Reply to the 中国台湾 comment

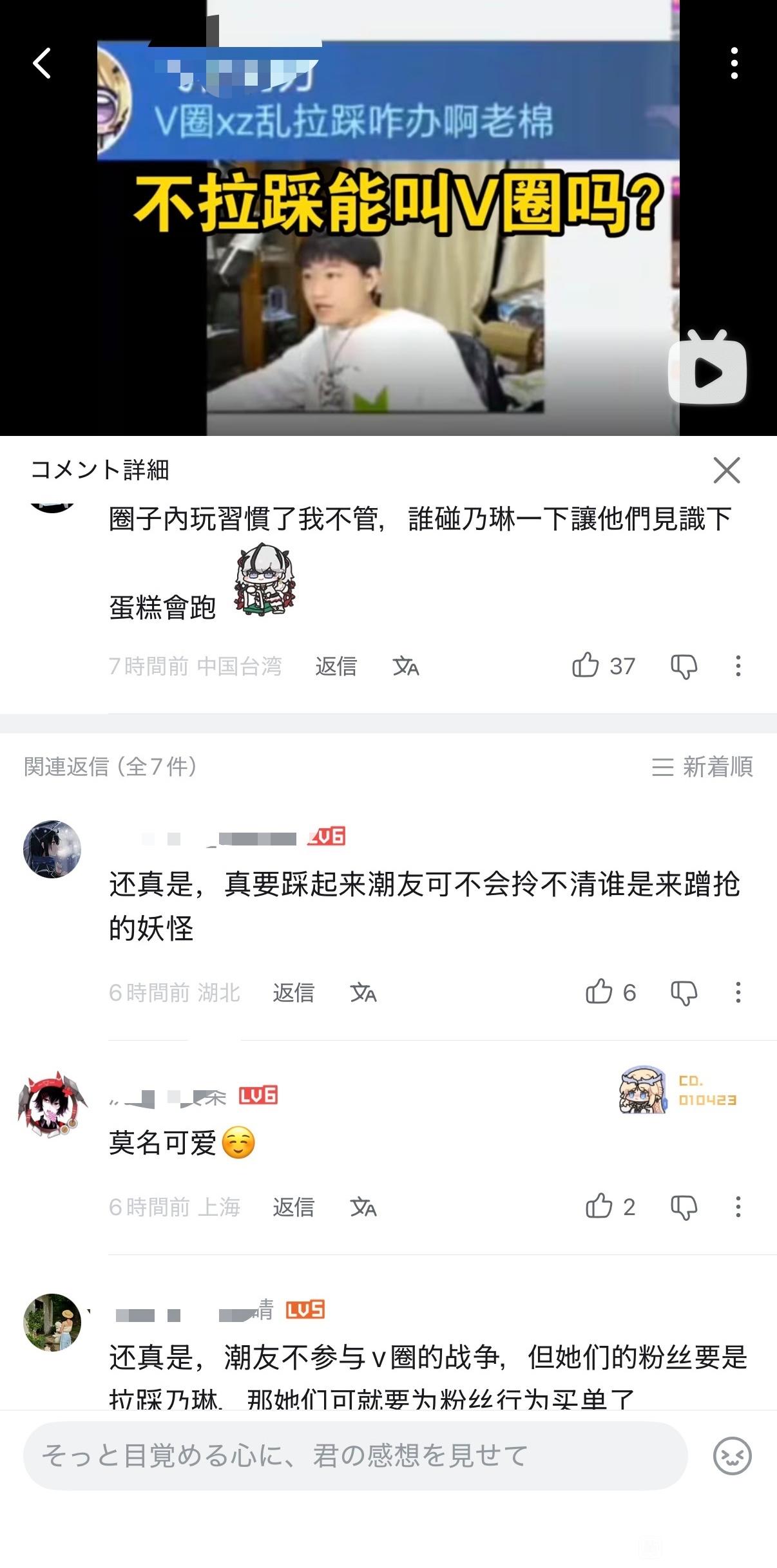pos(336,666)
